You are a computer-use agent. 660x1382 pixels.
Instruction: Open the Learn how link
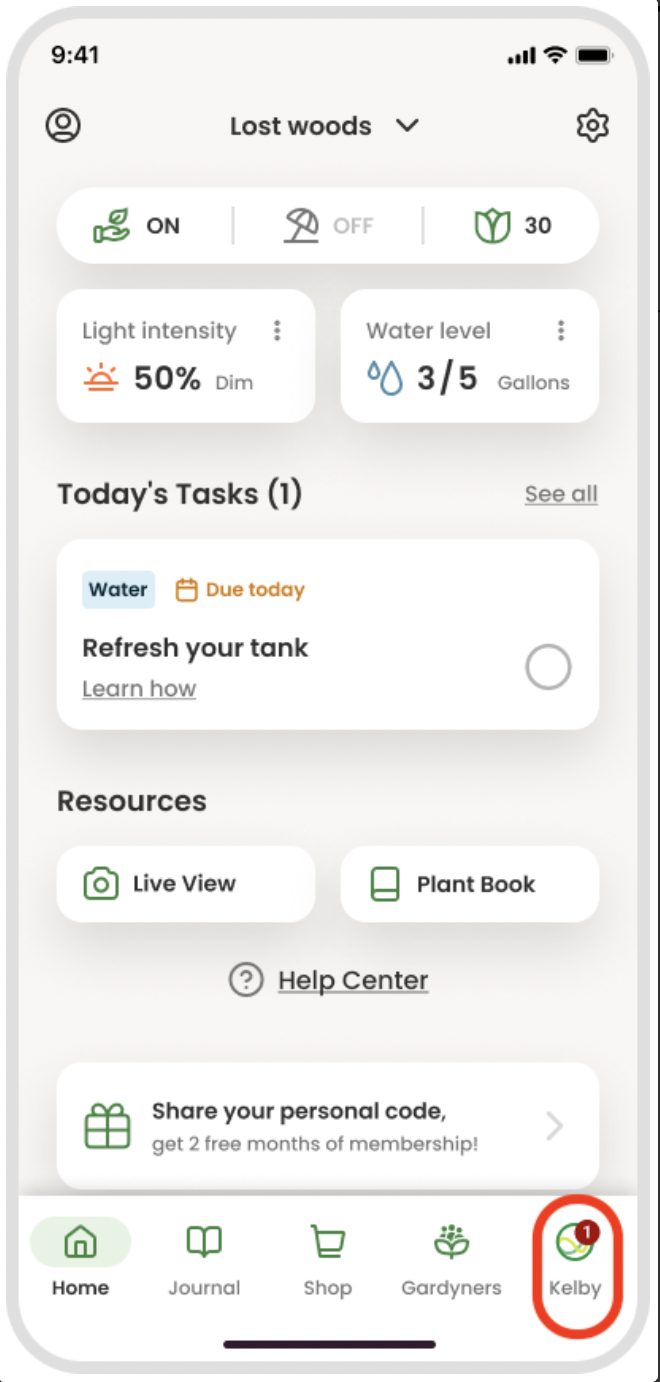coord(139,689)
